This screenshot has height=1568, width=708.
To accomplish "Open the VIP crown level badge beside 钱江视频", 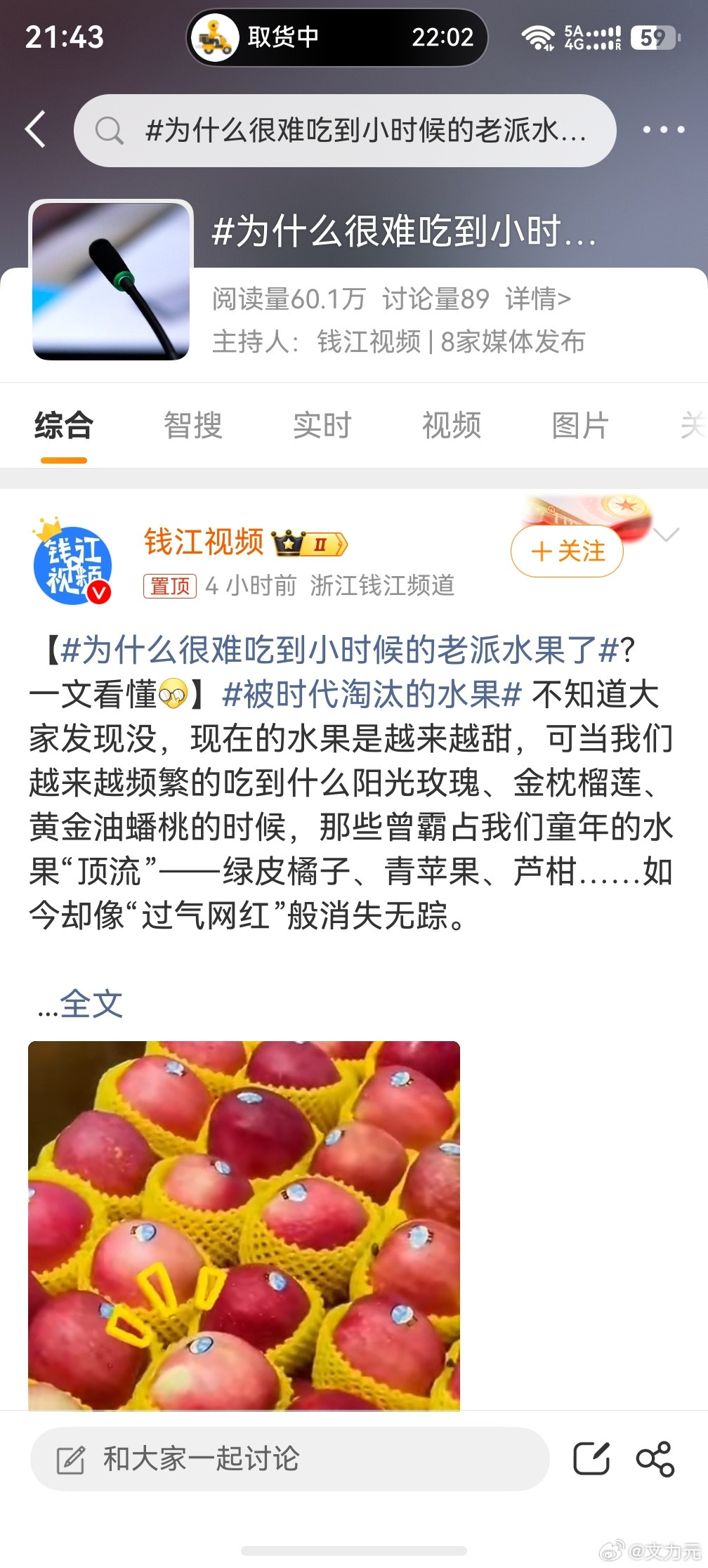I will (x=308, y=544).
